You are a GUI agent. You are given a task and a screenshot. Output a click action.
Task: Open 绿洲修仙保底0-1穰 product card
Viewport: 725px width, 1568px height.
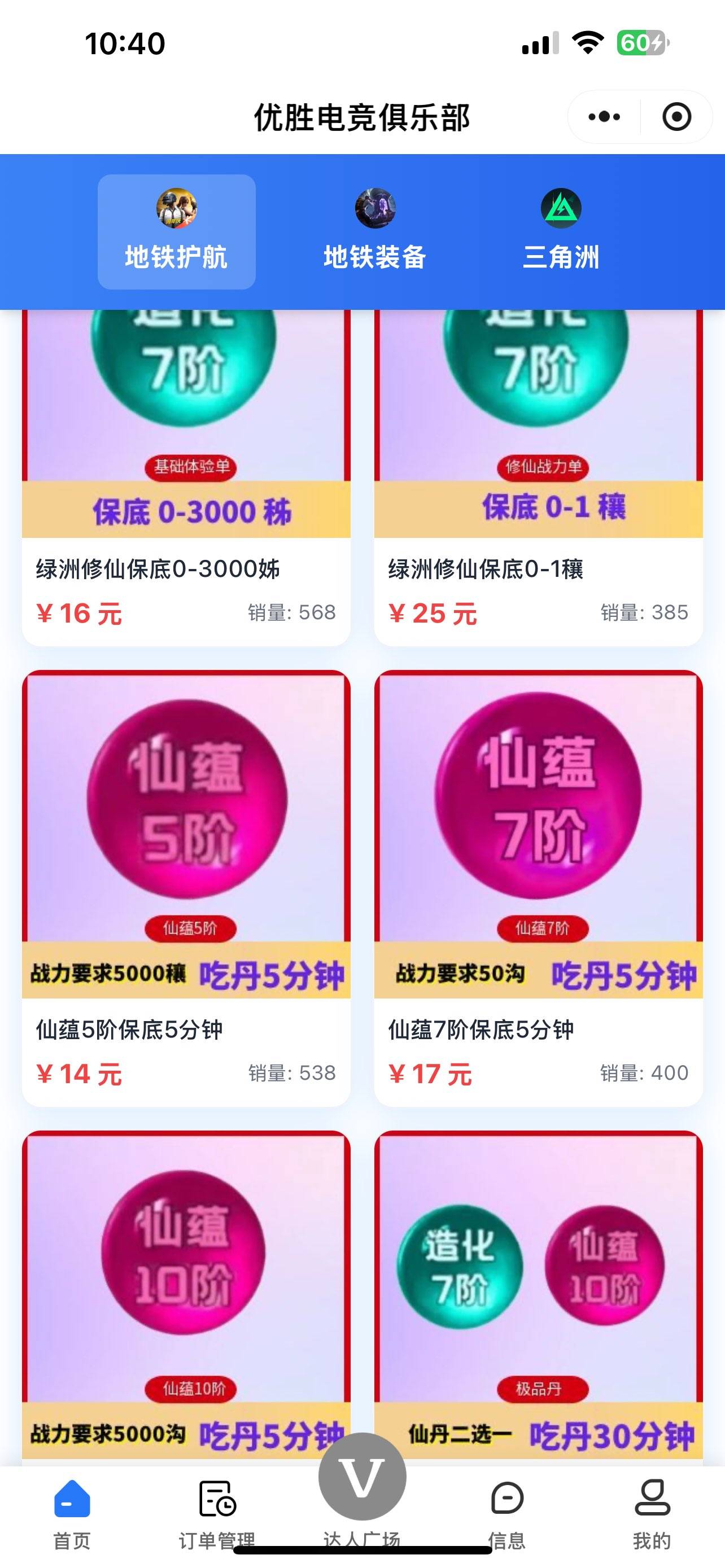(538, 475)
